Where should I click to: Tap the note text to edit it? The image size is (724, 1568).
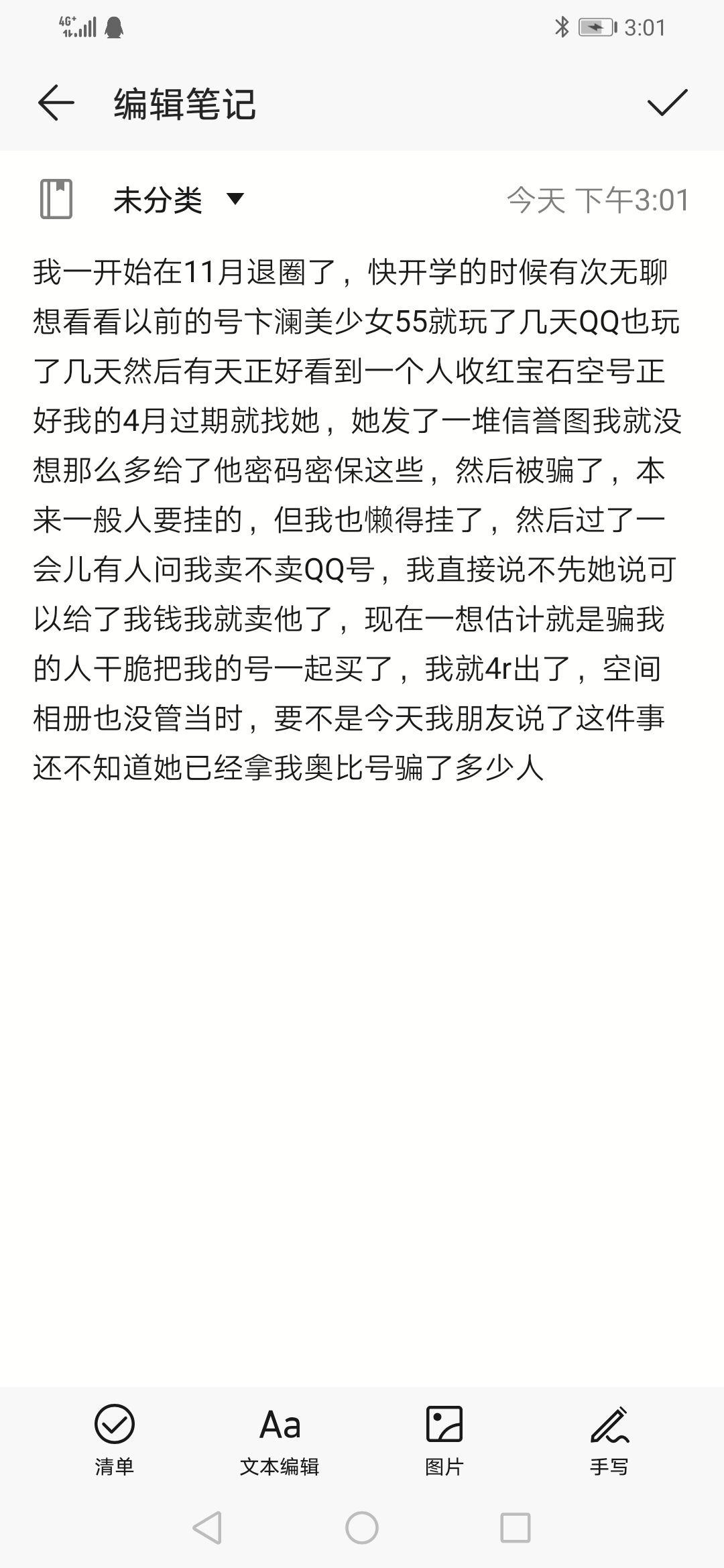tap(355, 520)
